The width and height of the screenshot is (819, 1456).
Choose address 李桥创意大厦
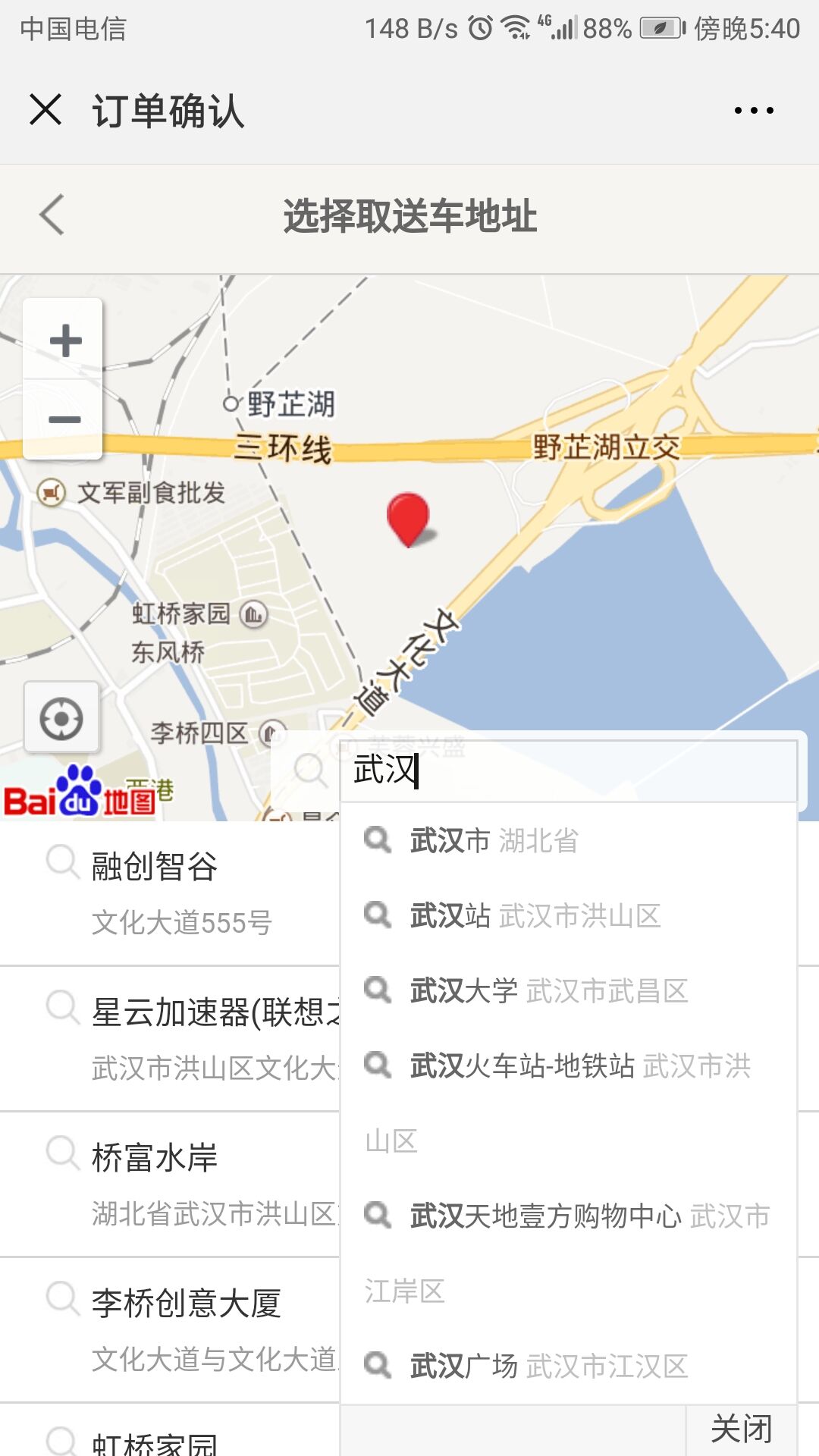coord(170,1330)
